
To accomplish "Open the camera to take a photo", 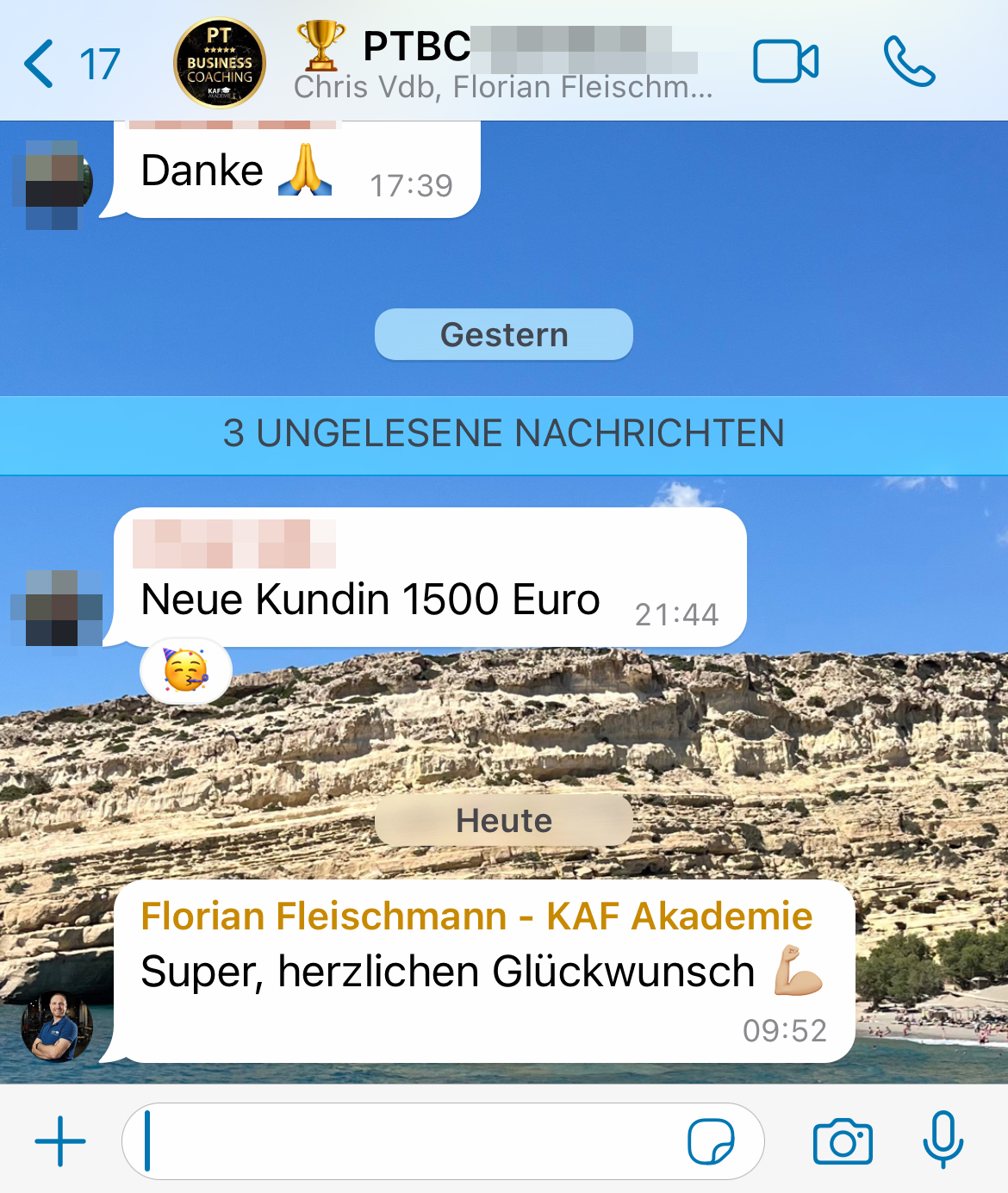I will click(843, 1141).
